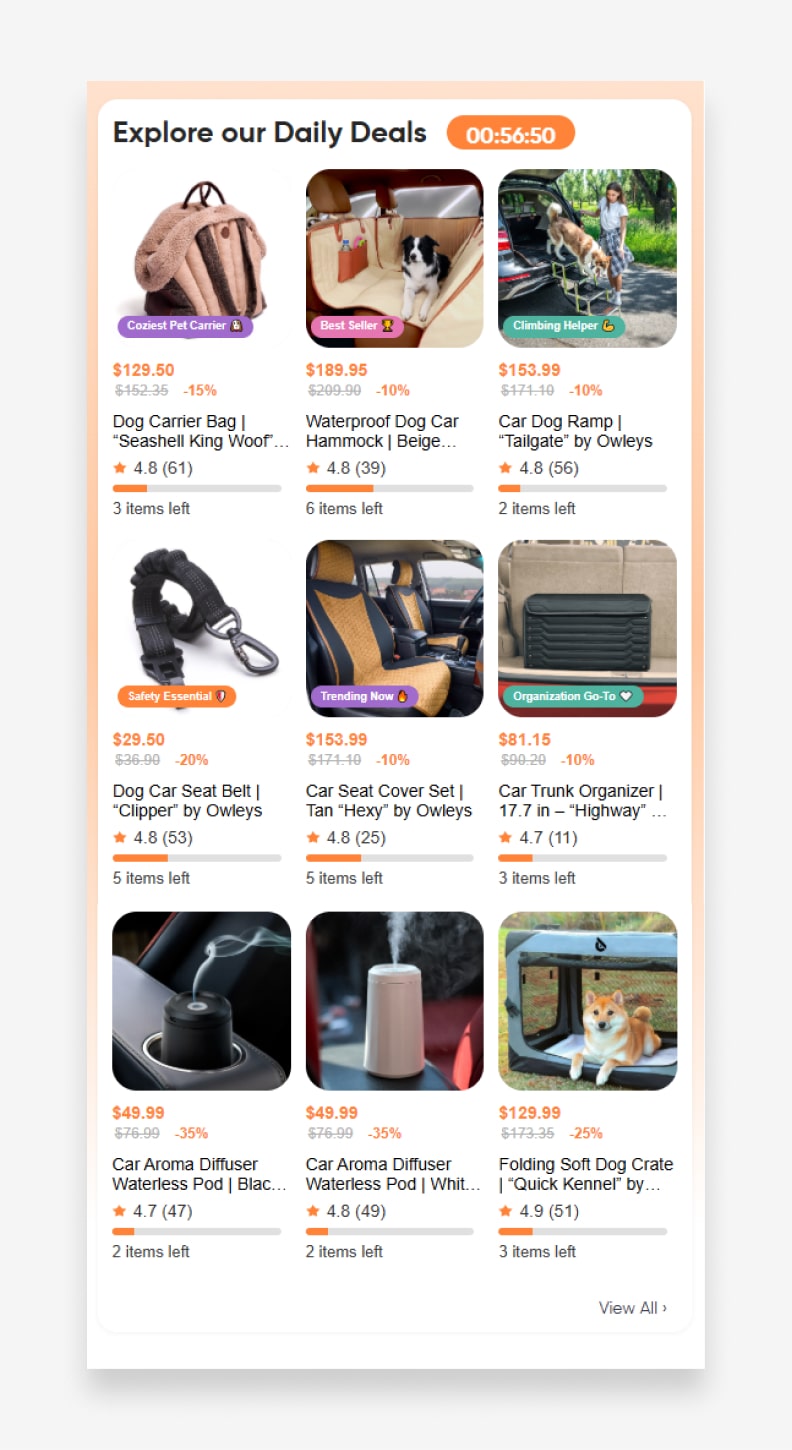The width and height of the screenshot is (792, 1450).
Task: Open the Dog Carrier Bag Seashell King Woof product
Action: pos(201,258)
